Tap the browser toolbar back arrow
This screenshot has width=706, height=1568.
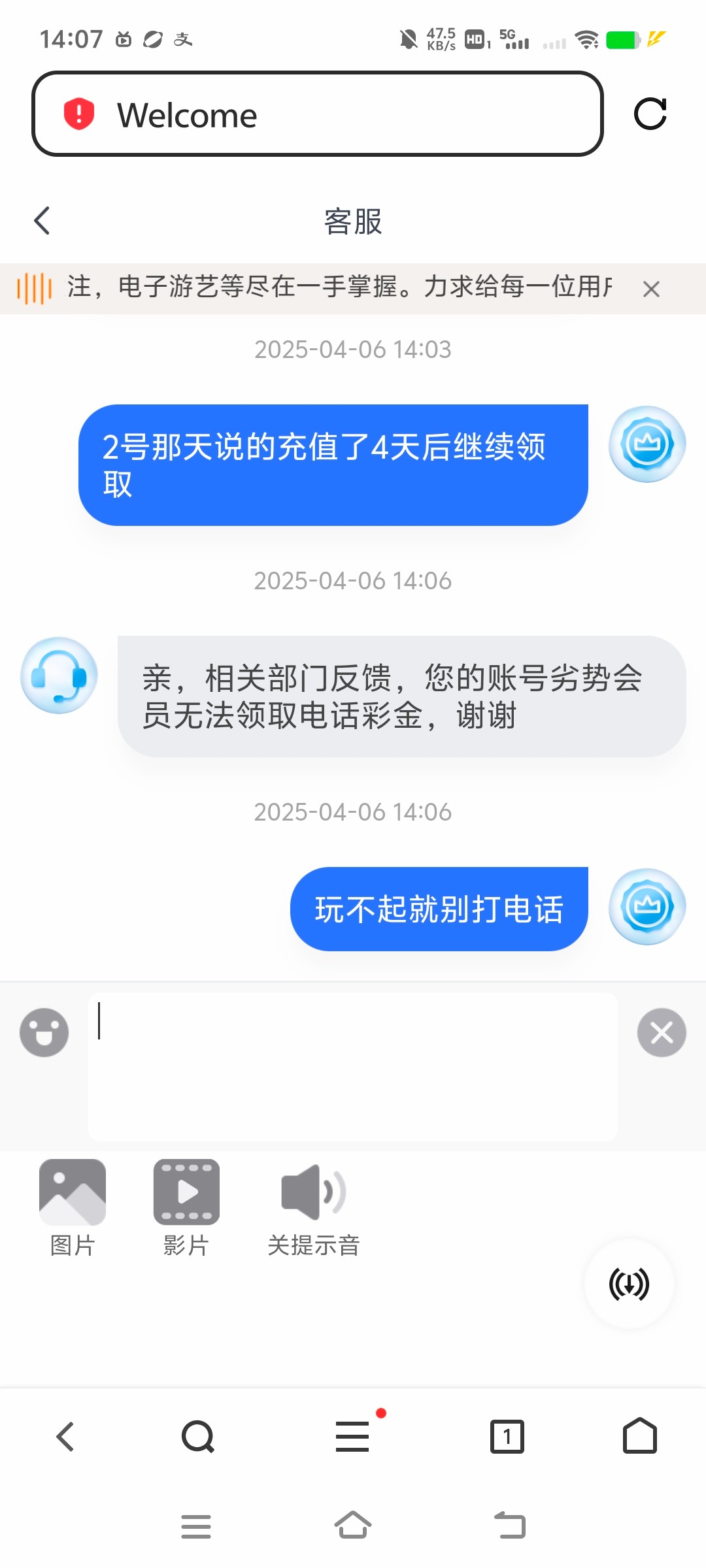tap(65, 1437)
